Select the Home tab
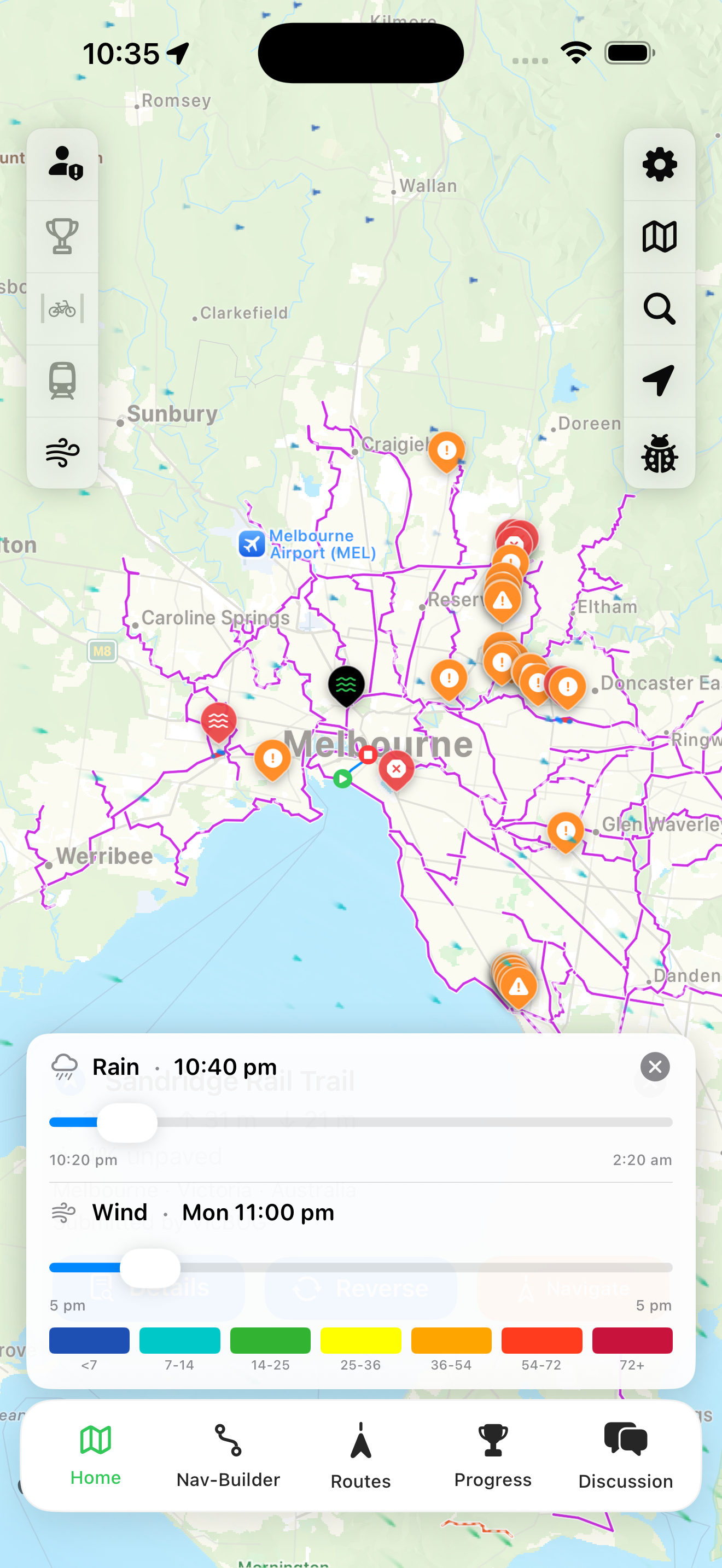722x1568 pixels. (x=96, y=1456)
